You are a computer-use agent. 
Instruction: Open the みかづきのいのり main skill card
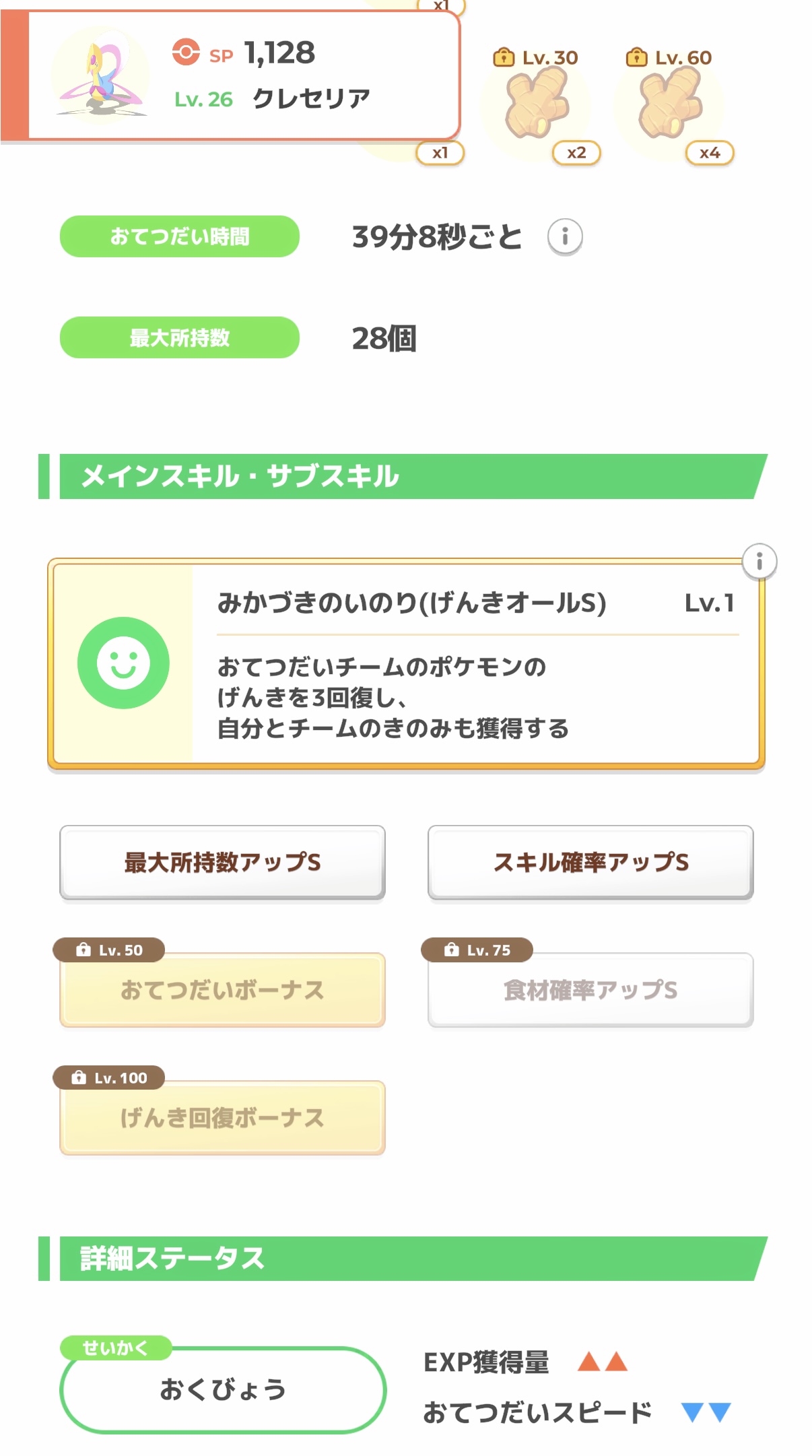(406, 663)
